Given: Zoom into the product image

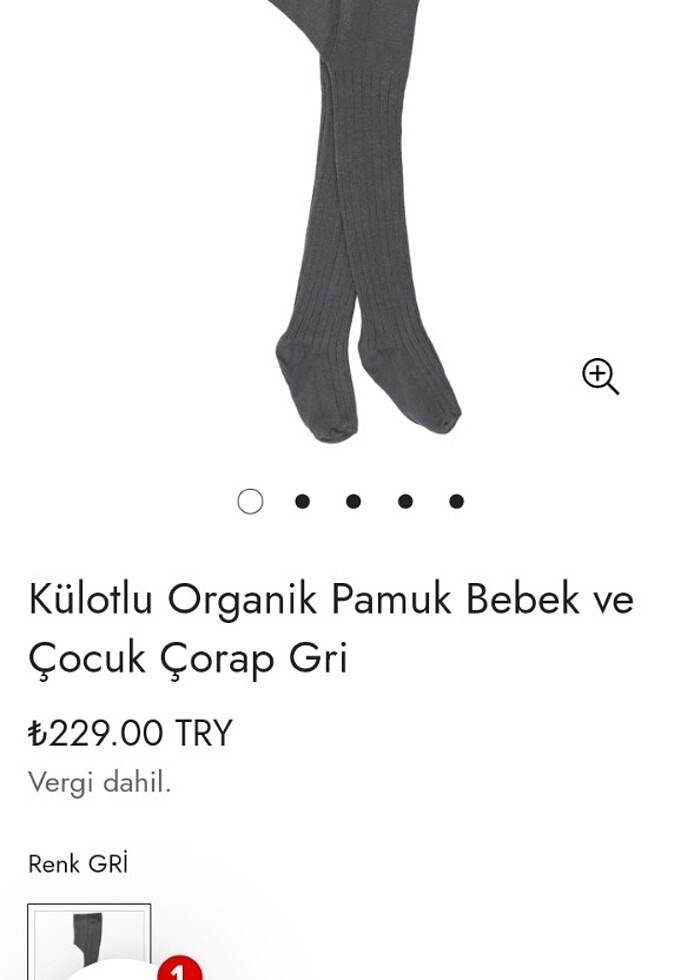Looking at the screenshot, I should coord(600,377).
